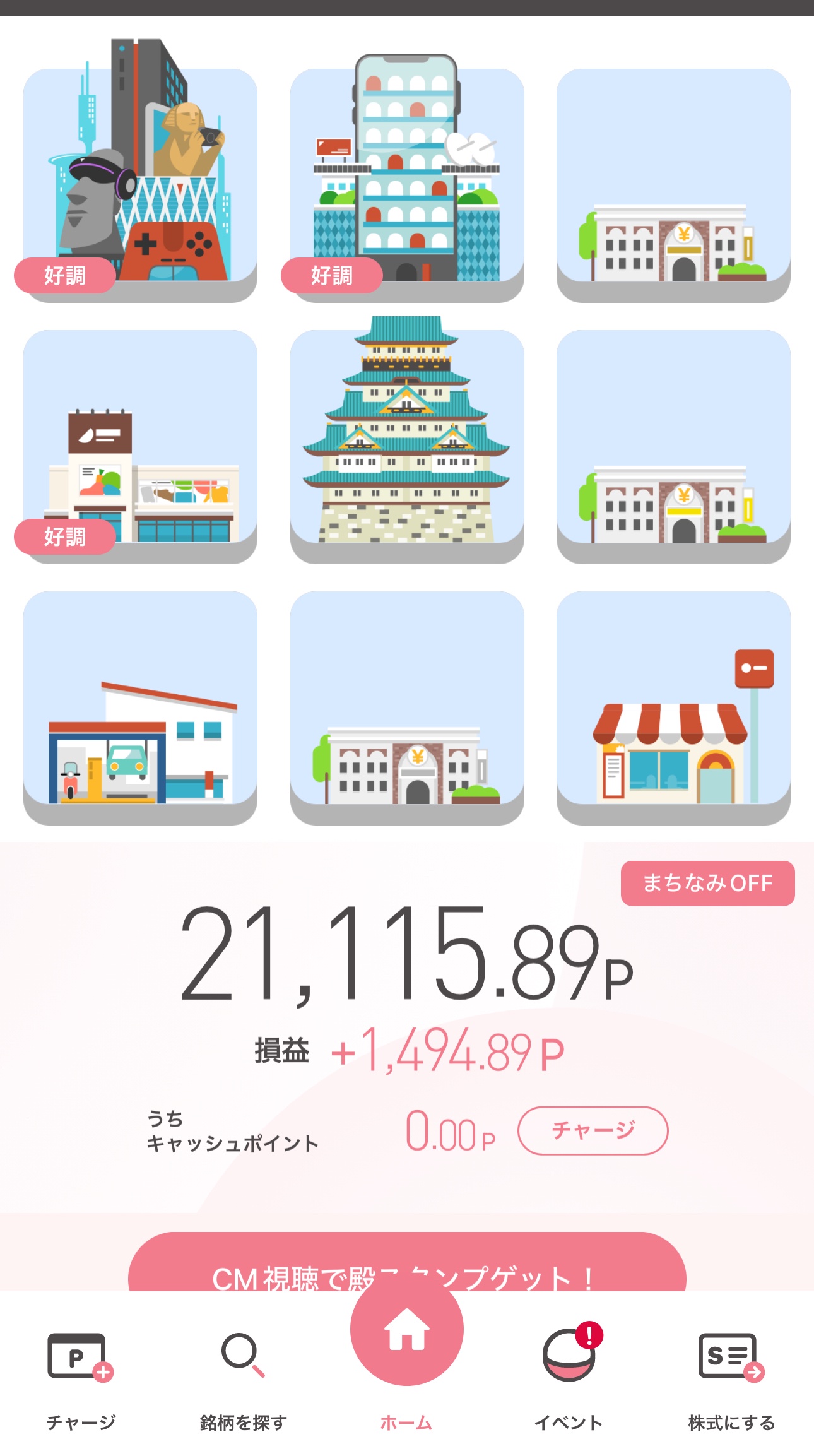Open the gas station tile
Viewport: 814px width, 1456px height.
click(x=140, y=707)
